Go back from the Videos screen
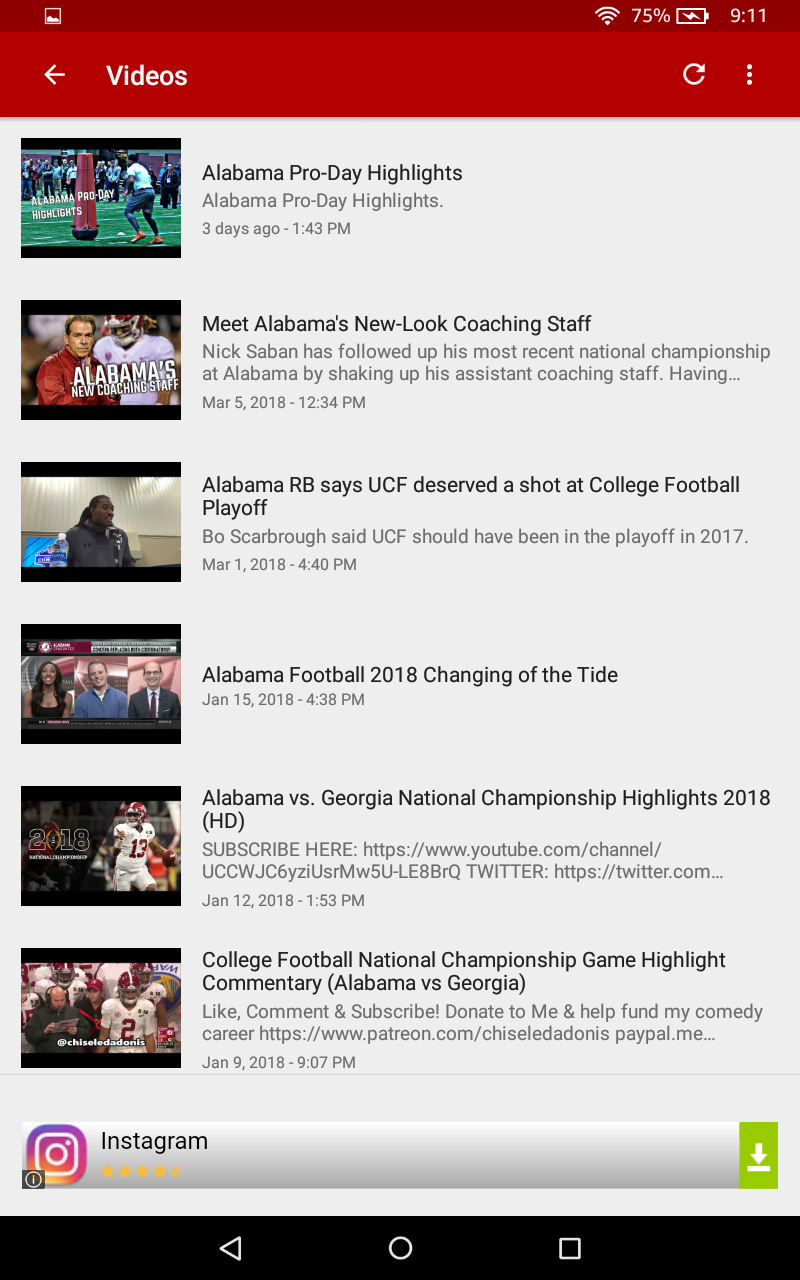 54,75
